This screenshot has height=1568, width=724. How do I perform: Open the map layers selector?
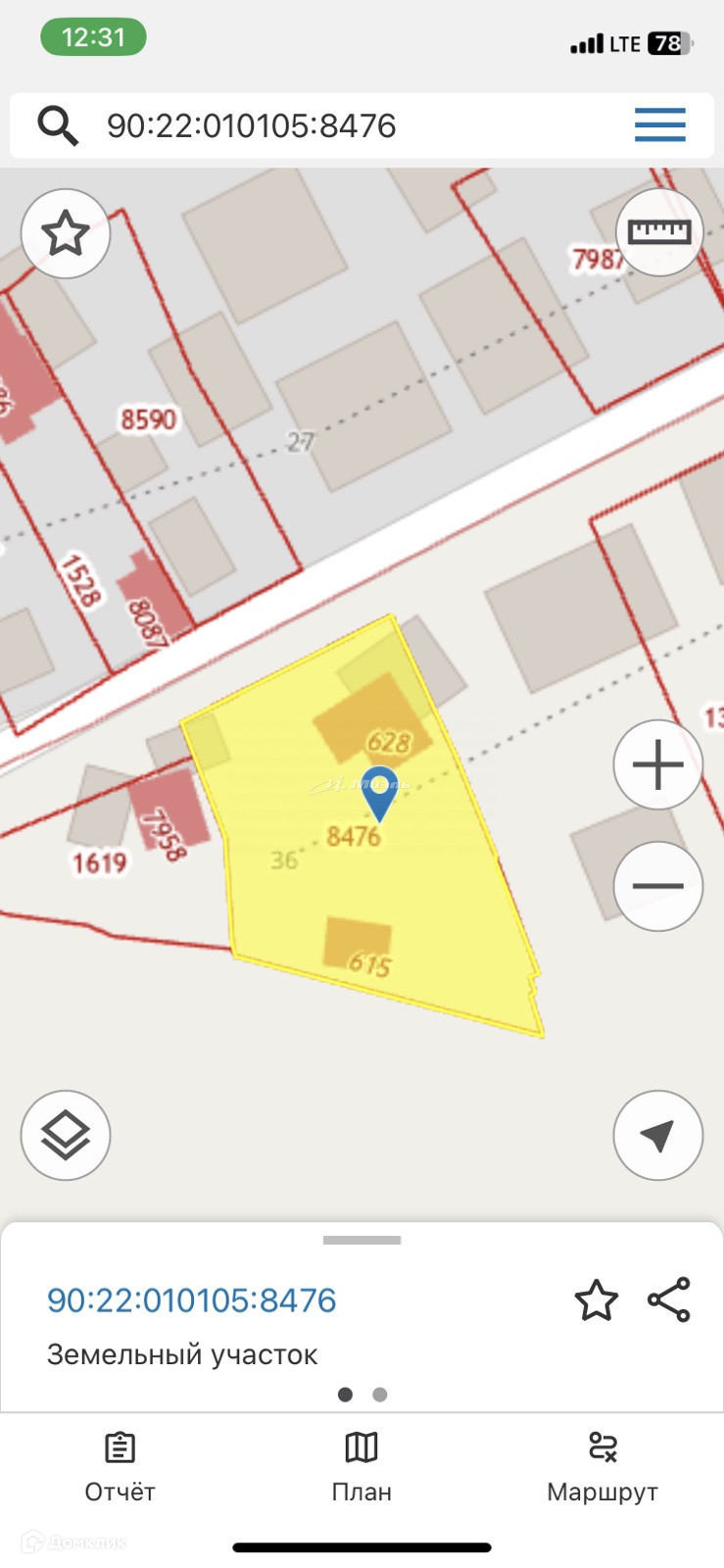(x=66, y=1135)
